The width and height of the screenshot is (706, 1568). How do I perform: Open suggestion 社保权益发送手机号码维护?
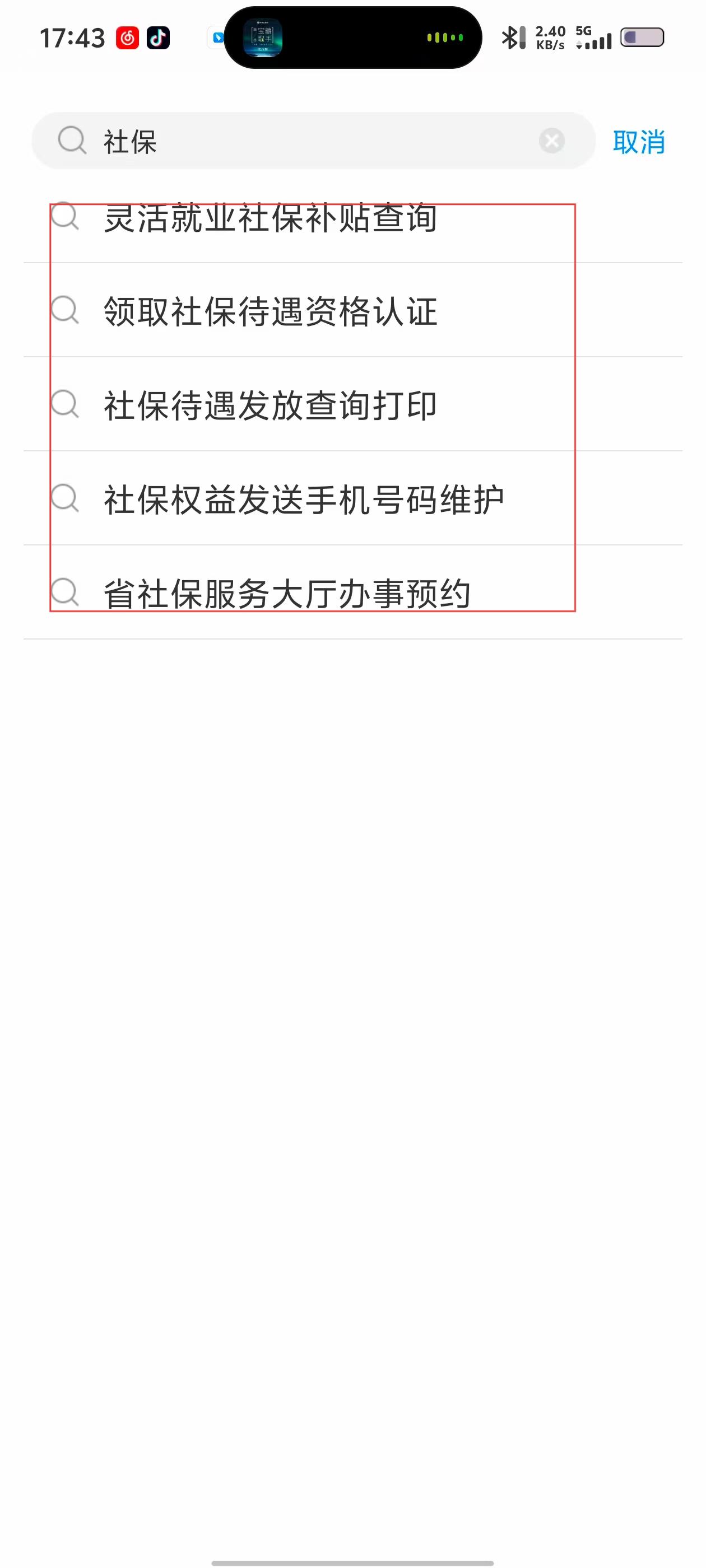[x=352, y=498]
